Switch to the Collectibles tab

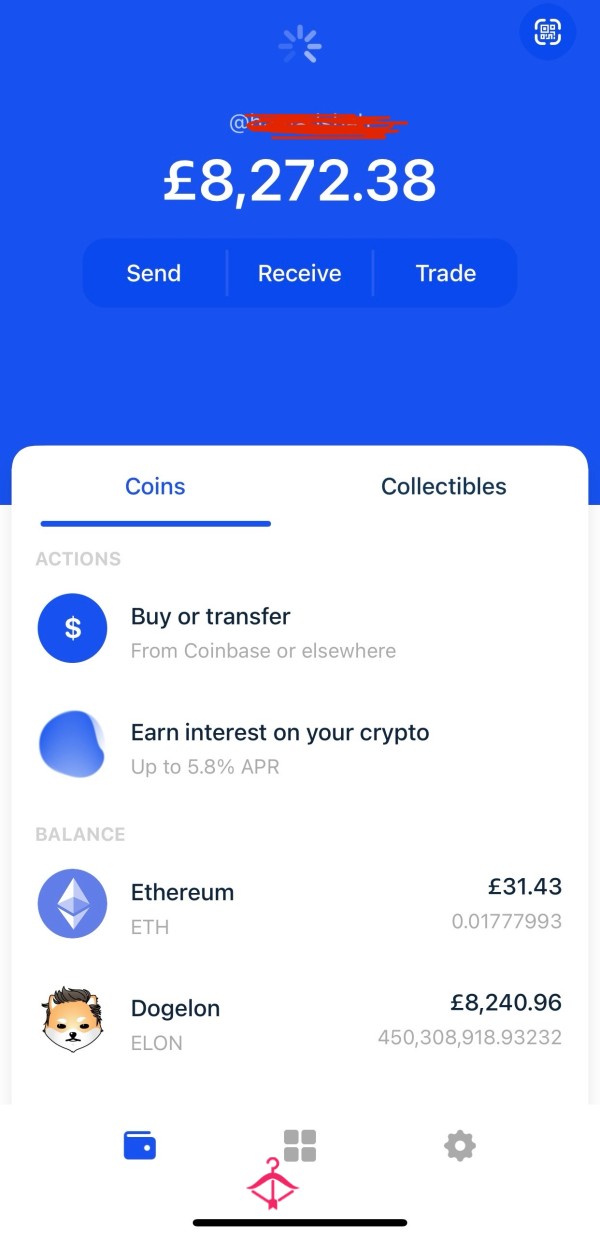443,487
